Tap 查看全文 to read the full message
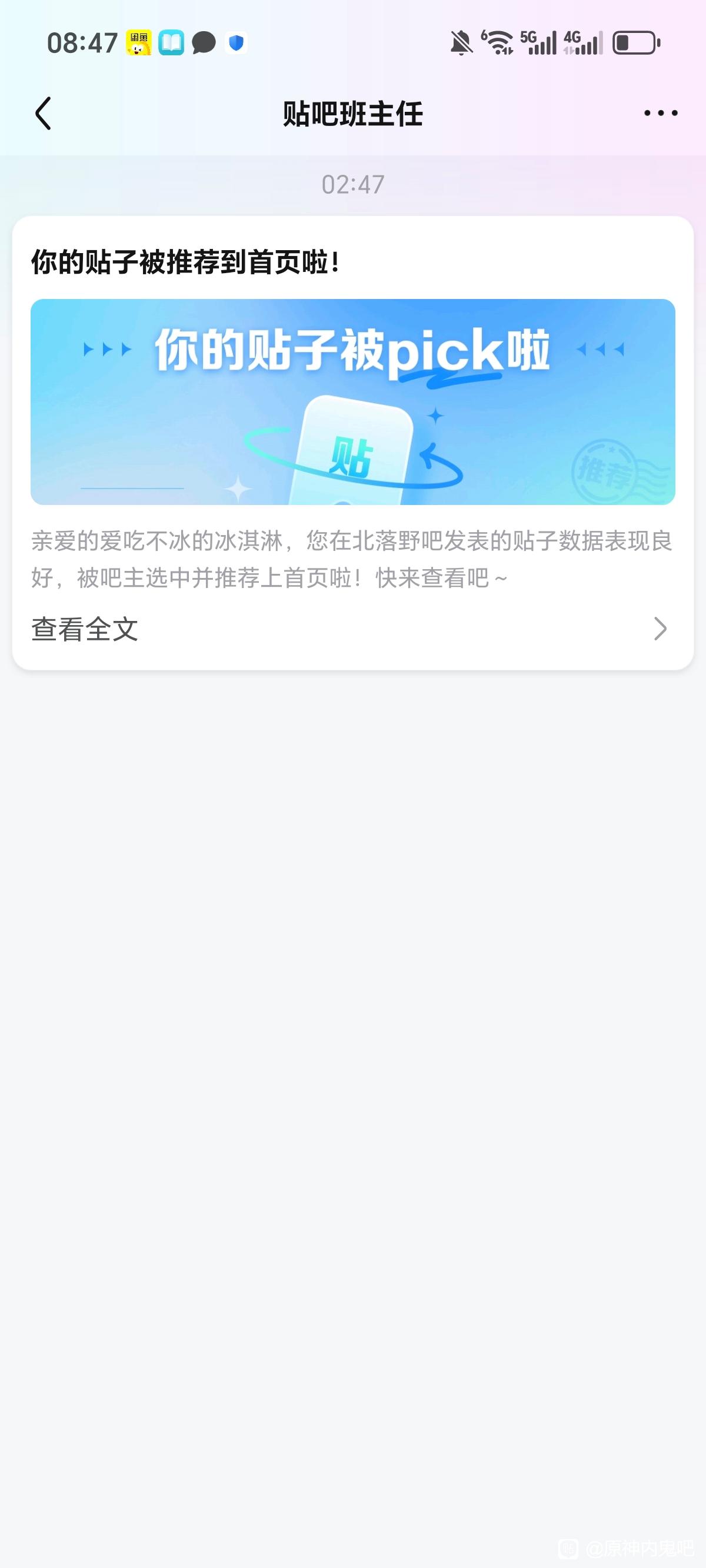 click(x=85, y=629)
